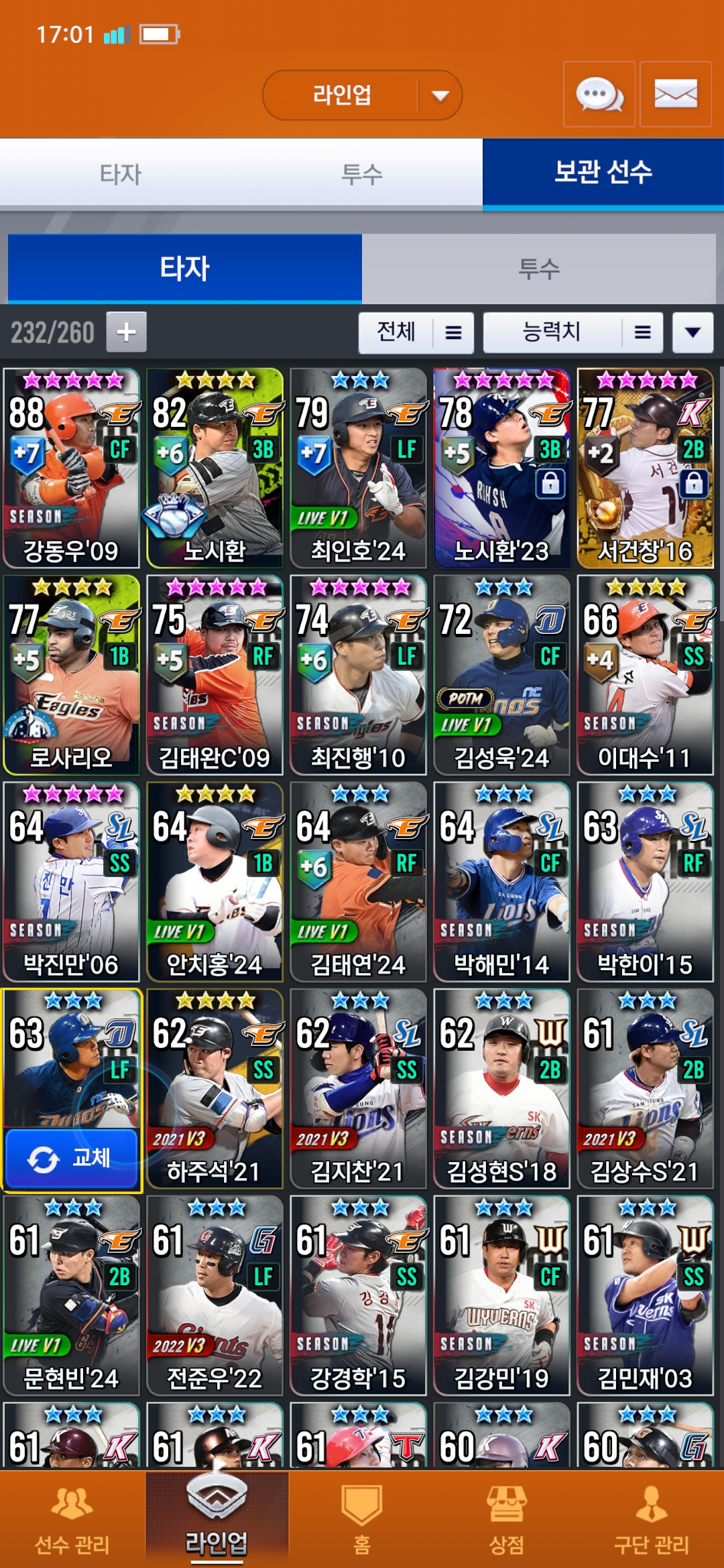The width and height of the screenshot is (724, 1568).
Task: Select player card 서건창'16
Action: [646, 468]
